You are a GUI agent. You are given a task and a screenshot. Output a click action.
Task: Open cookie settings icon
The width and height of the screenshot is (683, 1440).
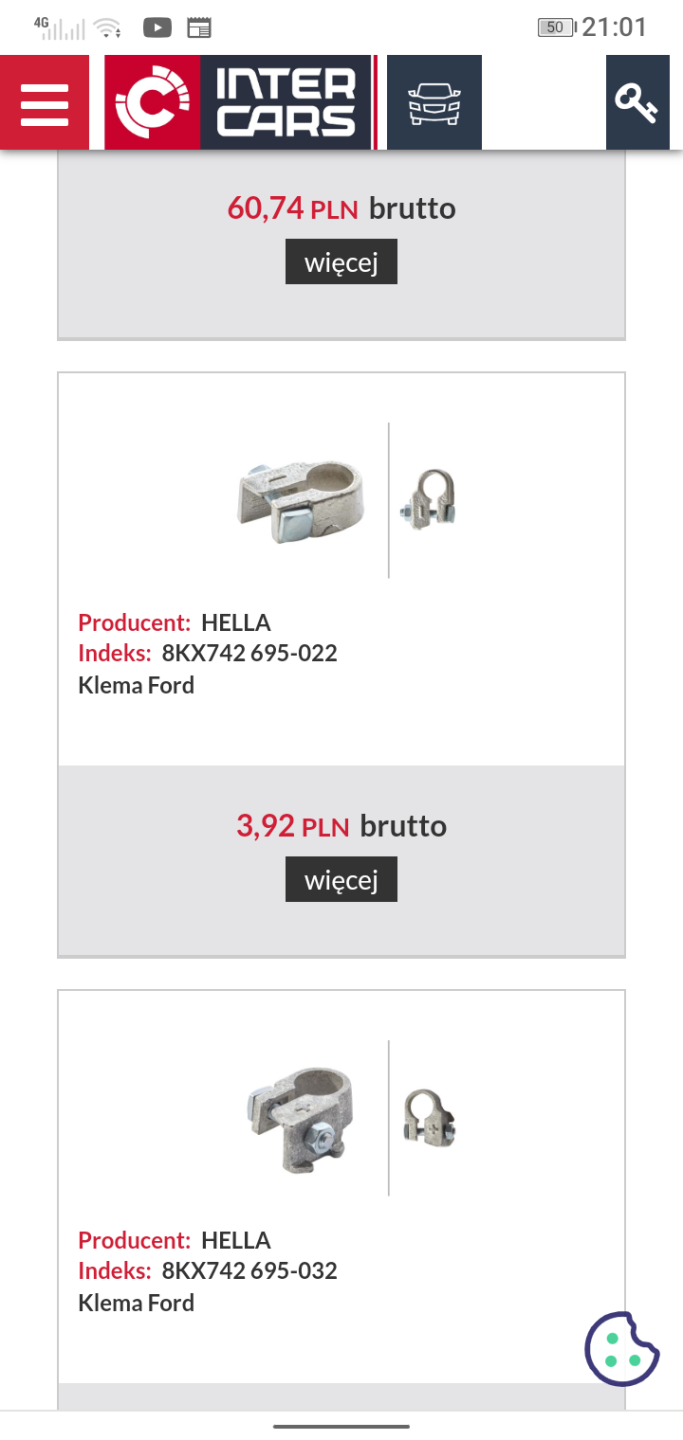point(622,1348)
